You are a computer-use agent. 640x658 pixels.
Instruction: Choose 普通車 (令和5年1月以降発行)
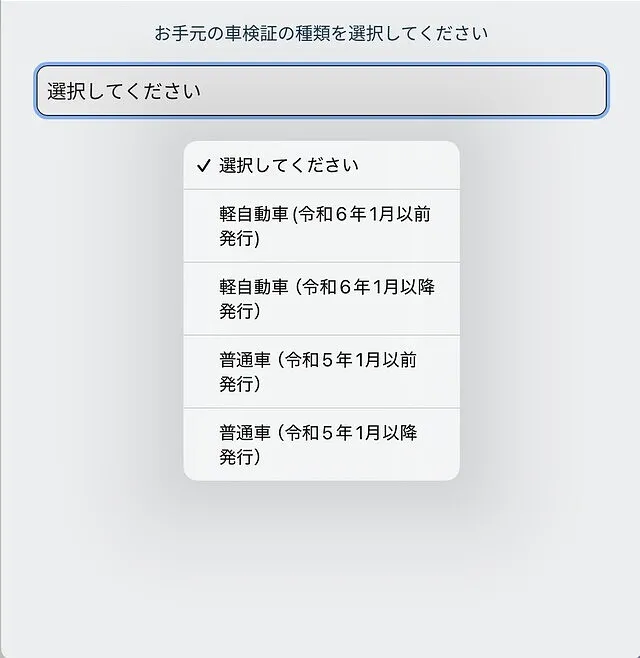tap(321, 445)
